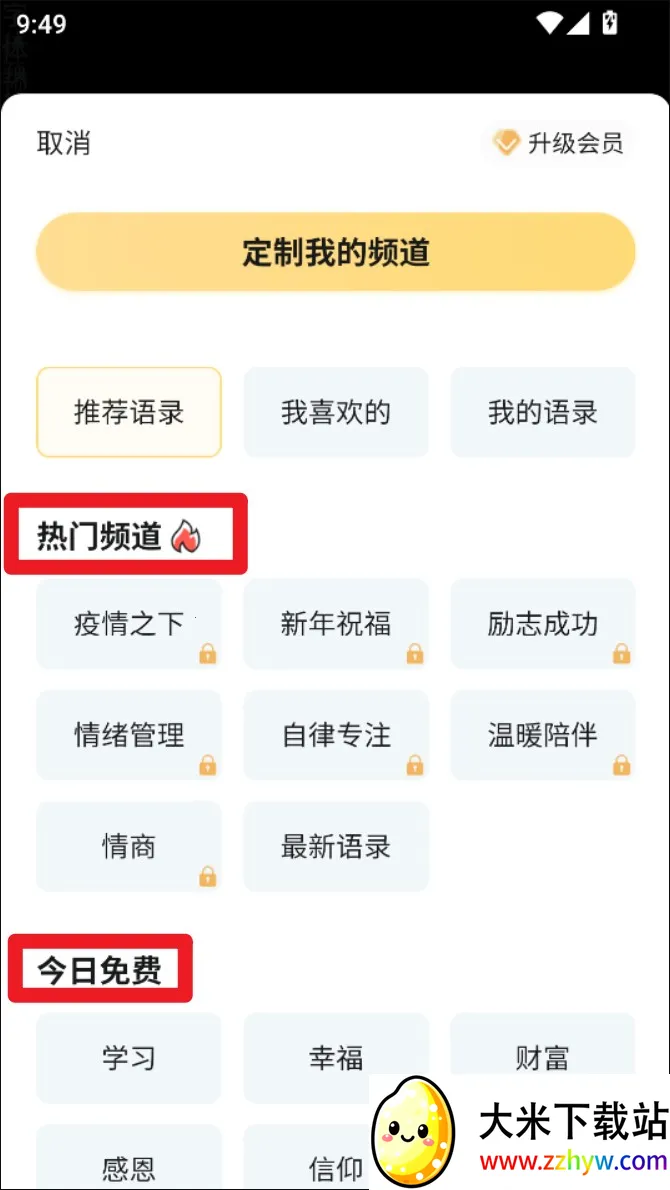Screen dimensions: 670x1190
Task: Select the 学习 channel
Action: [x=129, y=1057]
